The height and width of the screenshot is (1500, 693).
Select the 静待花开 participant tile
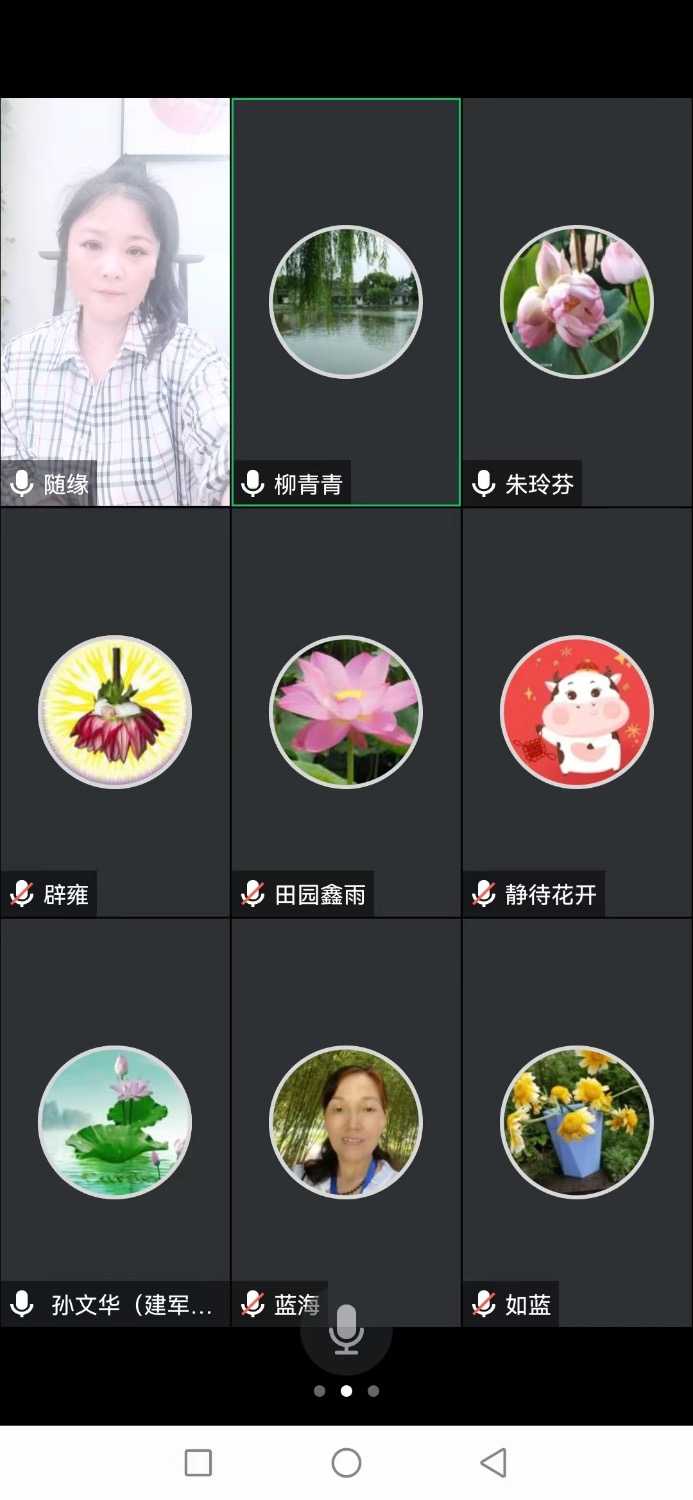coord(577,712)
